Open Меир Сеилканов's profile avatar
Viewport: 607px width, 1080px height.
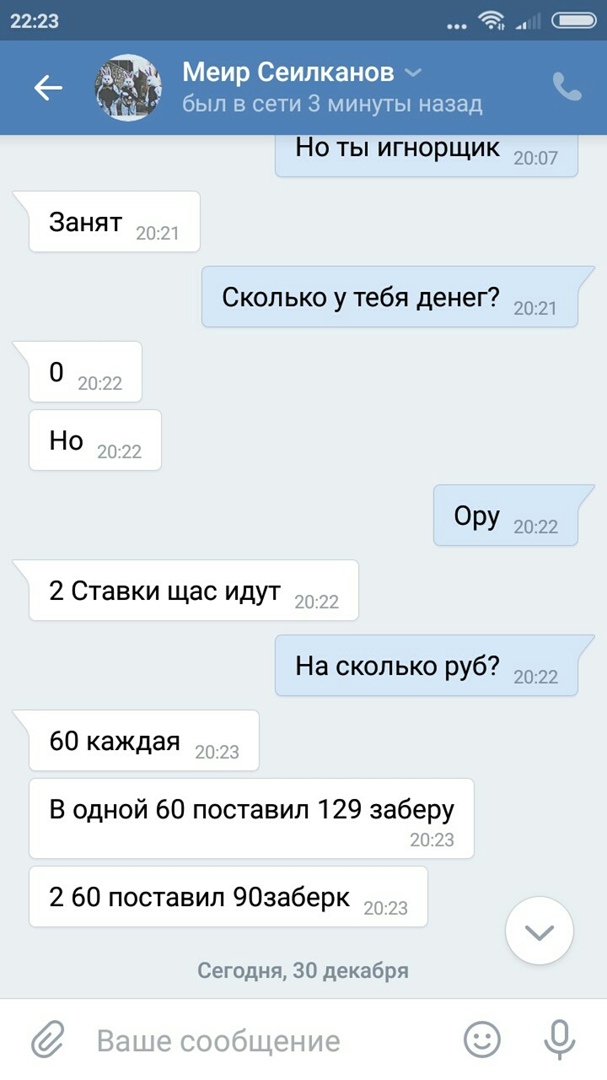click(x=128, y=88)
